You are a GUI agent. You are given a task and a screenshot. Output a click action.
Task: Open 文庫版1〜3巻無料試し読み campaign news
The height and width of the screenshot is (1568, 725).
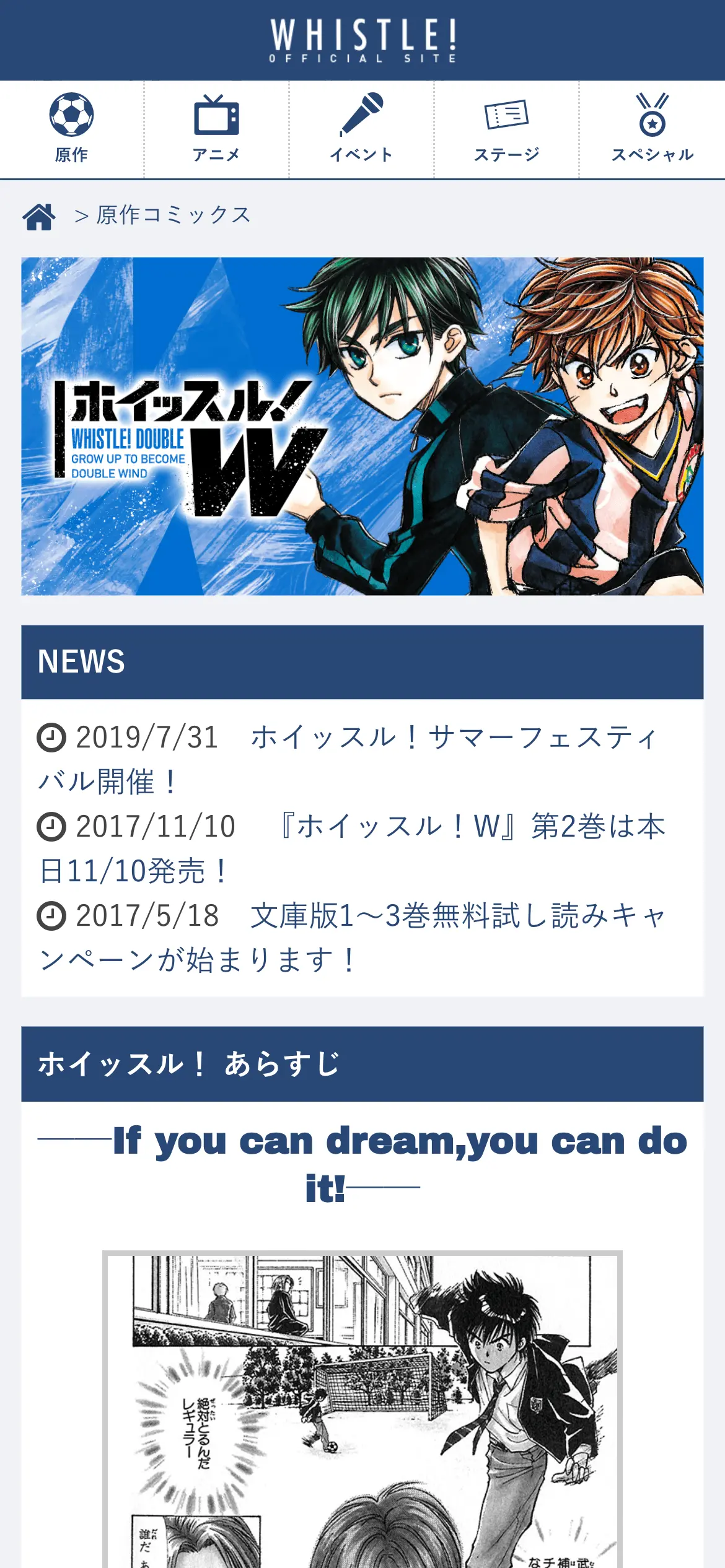point(457,917)
